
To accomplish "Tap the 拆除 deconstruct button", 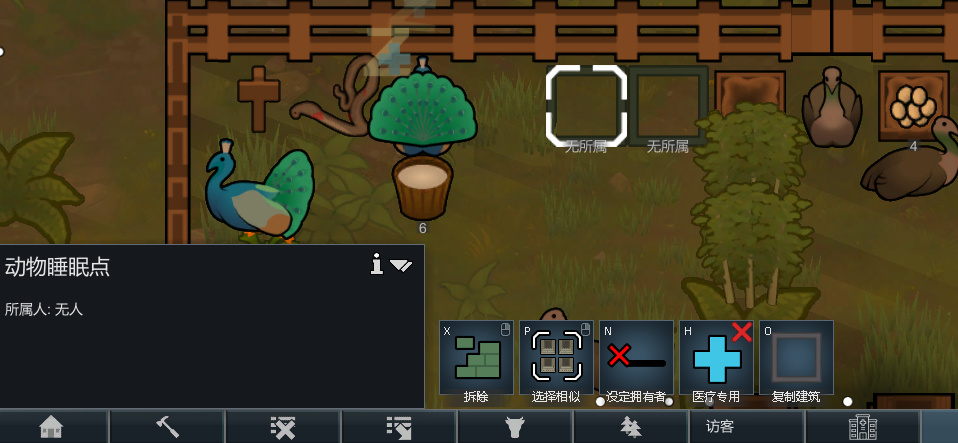I will (477, 357).
